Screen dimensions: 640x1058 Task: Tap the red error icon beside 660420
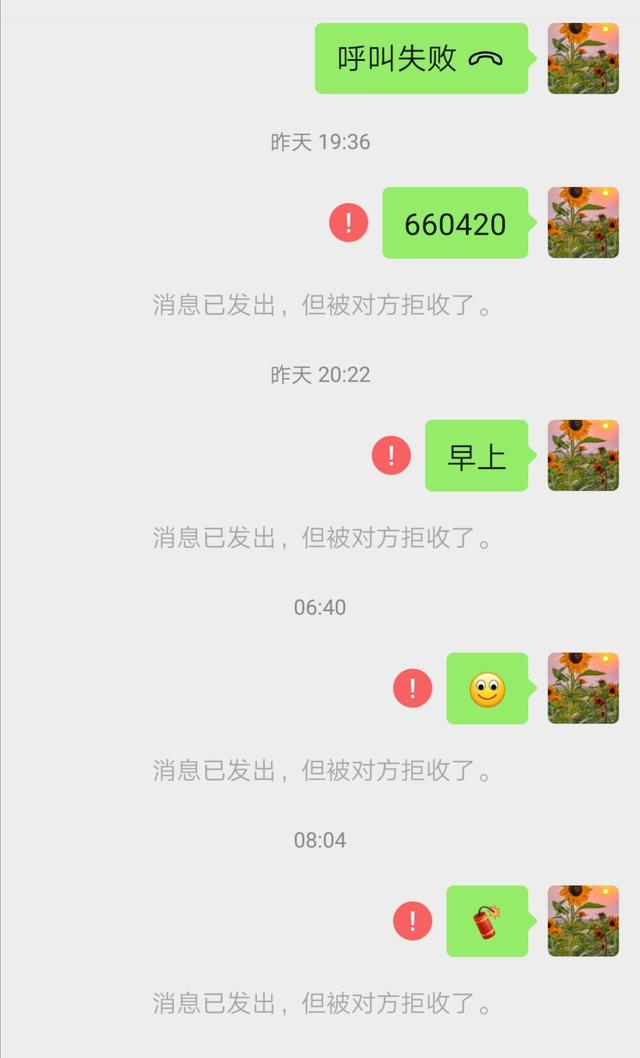(348, 222)
